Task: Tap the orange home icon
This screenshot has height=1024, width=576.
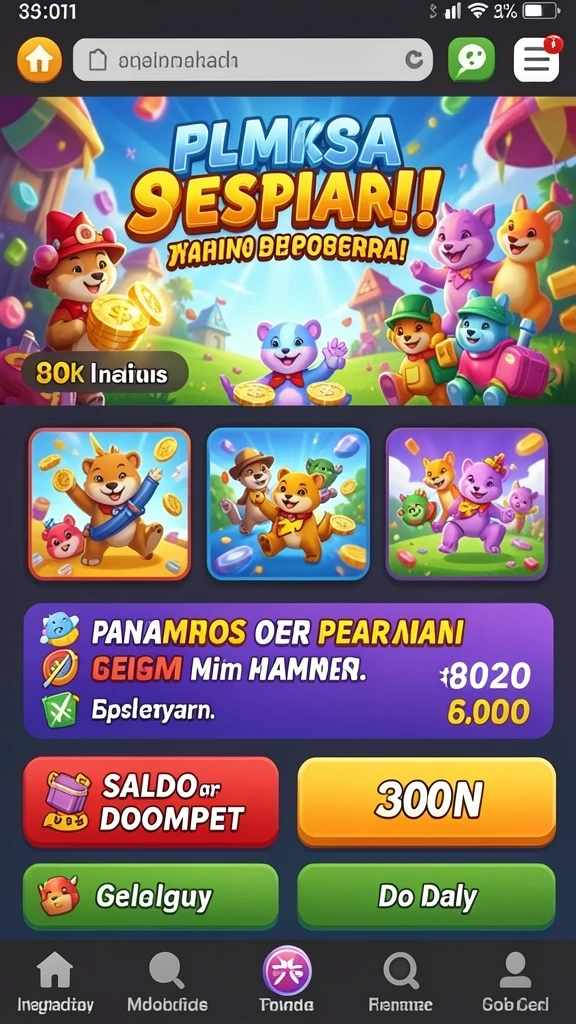Action: click(39, 60)
